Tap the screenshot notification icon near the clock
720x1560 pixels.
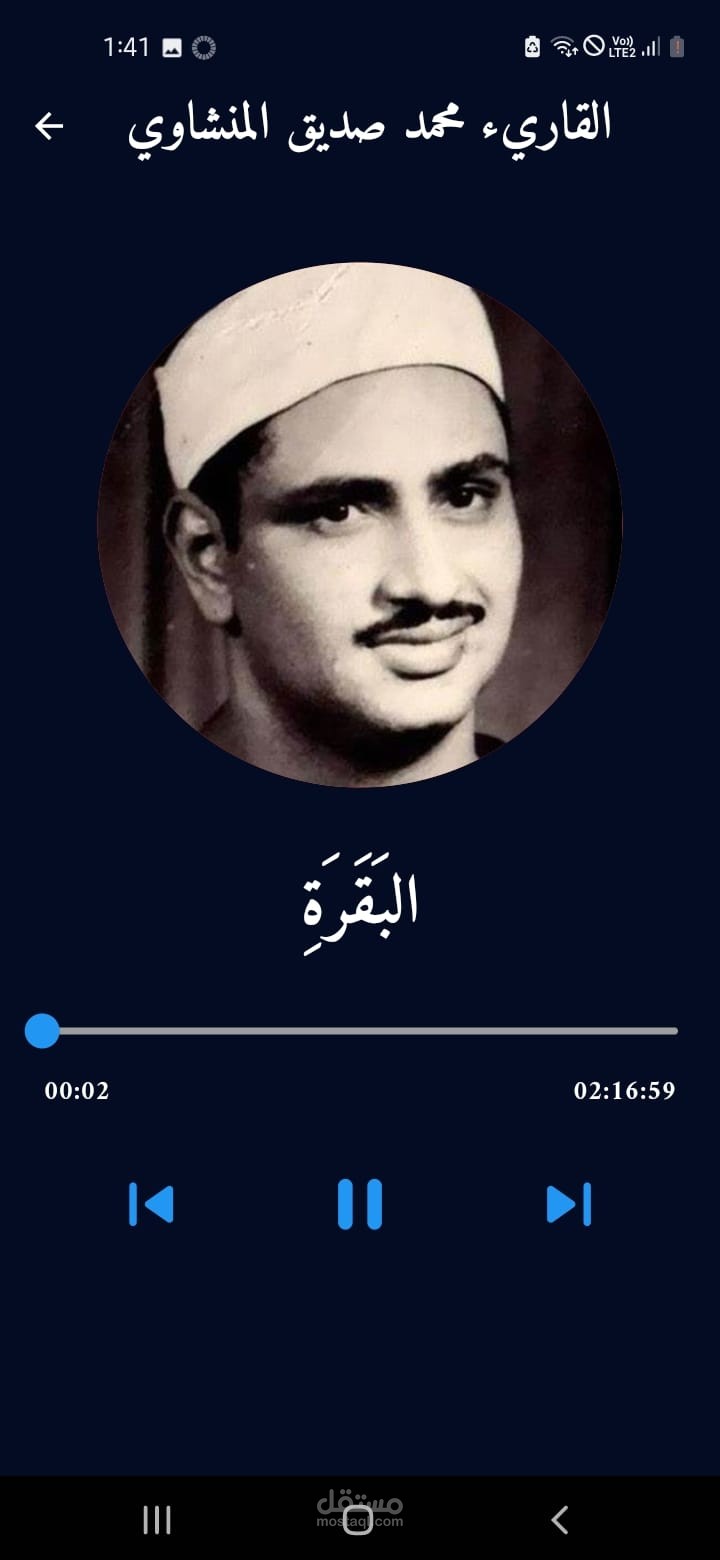click(170, 45)
